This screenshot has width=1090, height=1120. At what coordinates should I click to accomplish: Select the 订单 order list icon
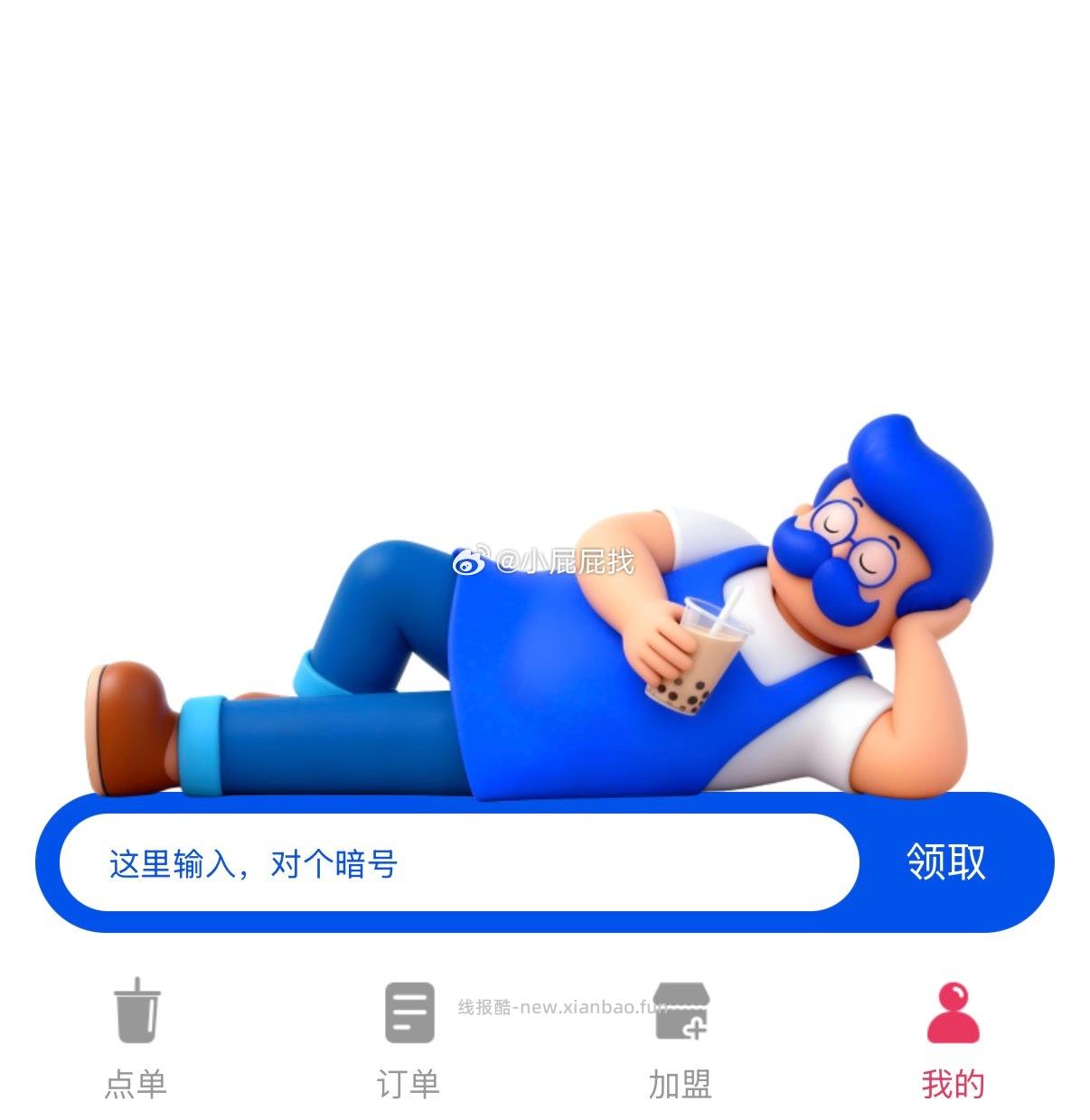411,1014
